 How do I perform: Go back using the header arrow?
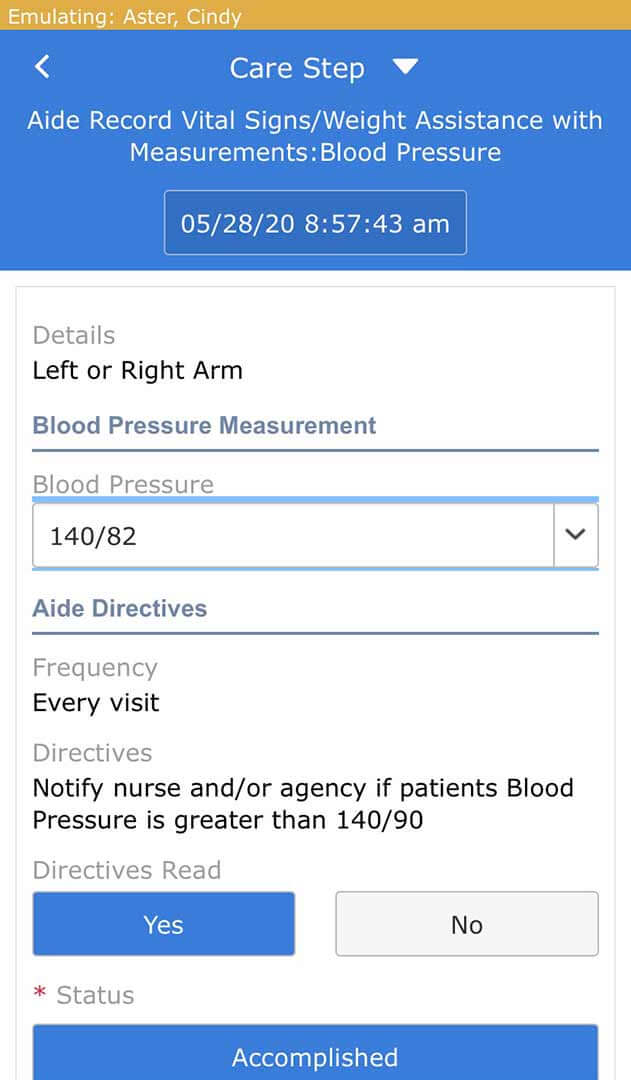click(x=42, y=67)
